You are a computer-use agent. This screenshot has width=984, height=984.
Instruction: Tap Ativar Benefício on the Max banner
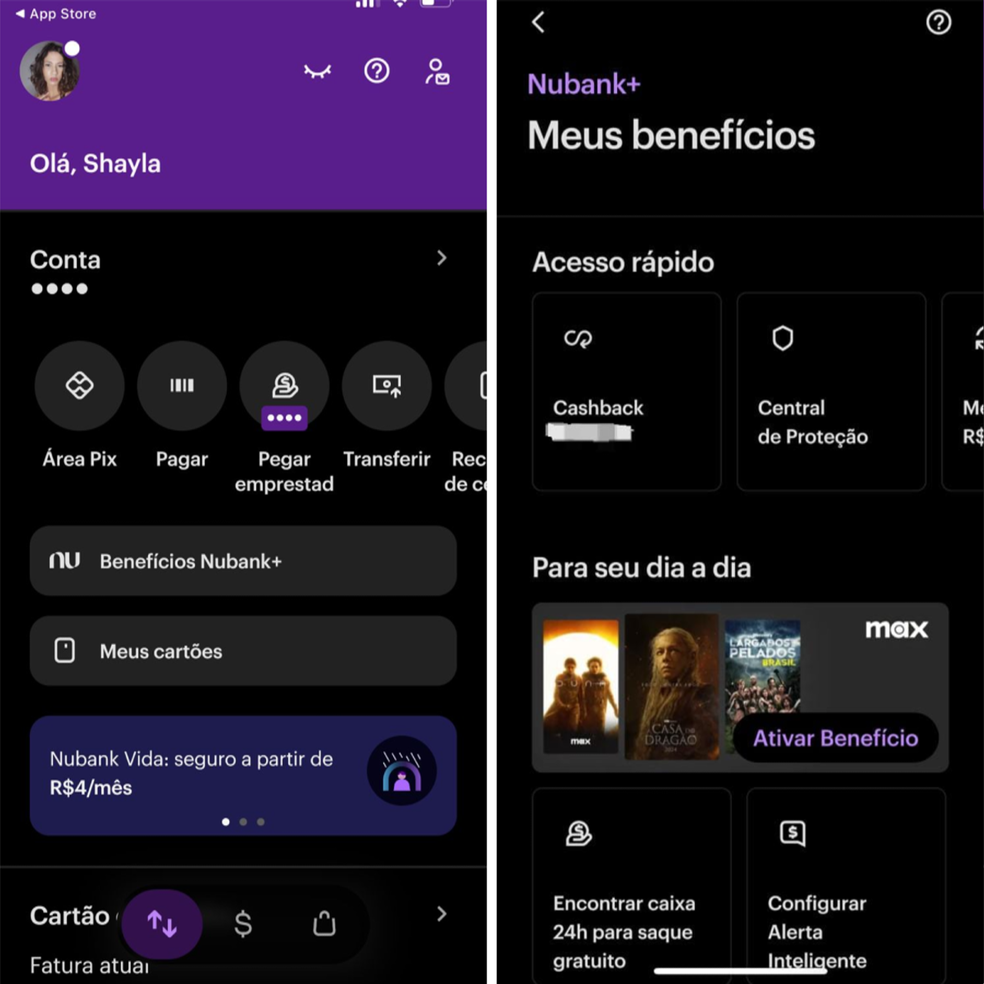pyautogui.click(x=835, y=738)
